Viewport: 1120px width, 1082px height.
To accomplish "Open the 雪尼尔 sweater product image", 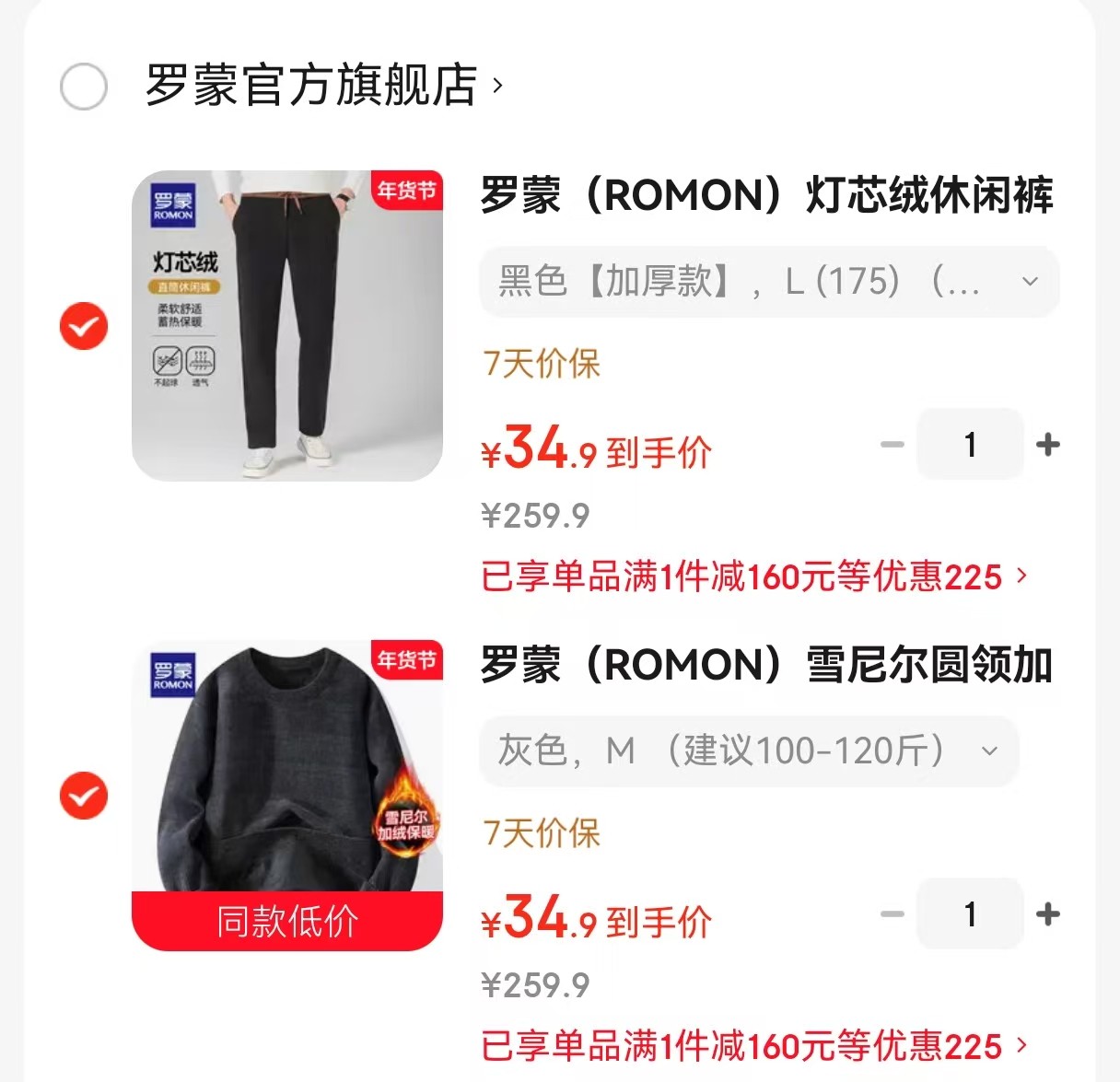I will (x=287, y=774).
